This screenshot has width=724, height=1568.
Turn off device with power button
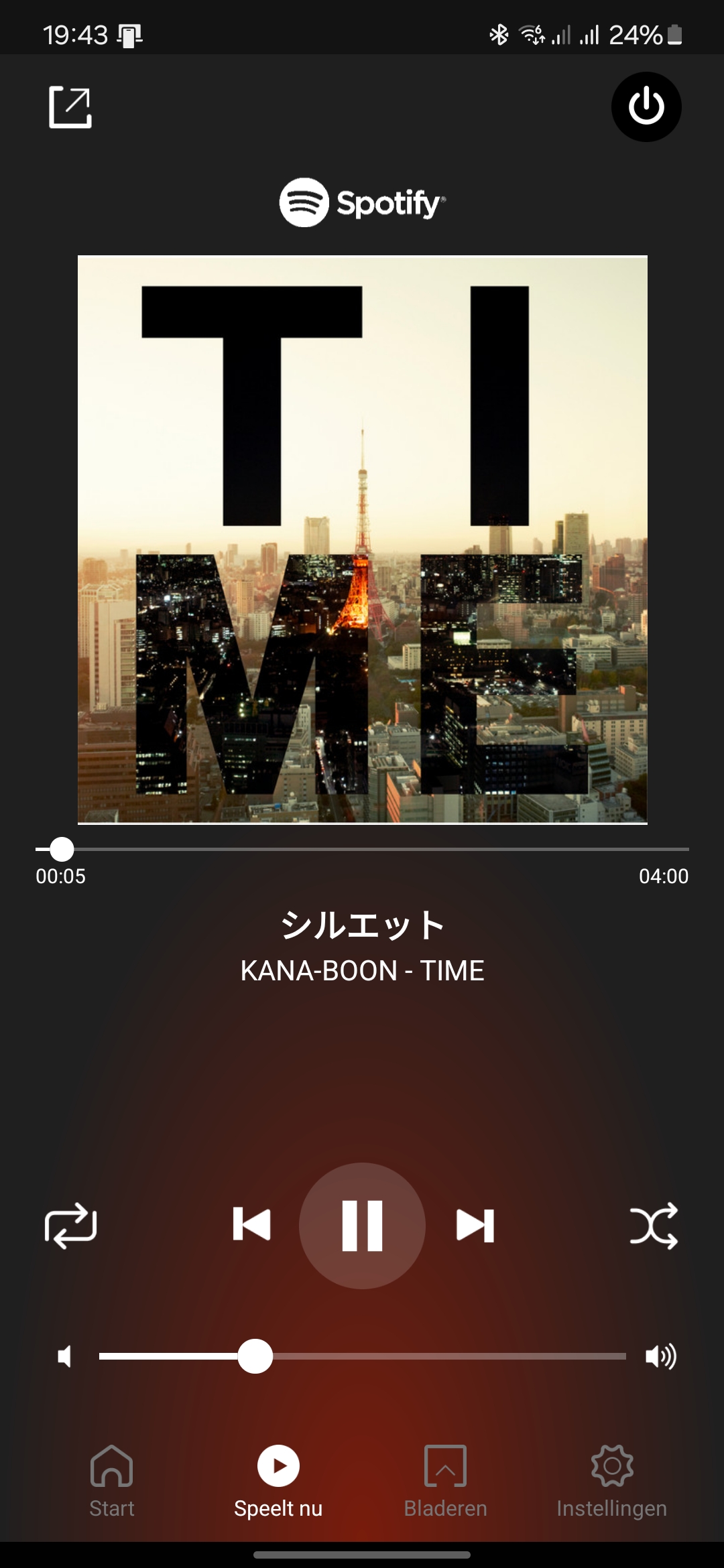646,107
